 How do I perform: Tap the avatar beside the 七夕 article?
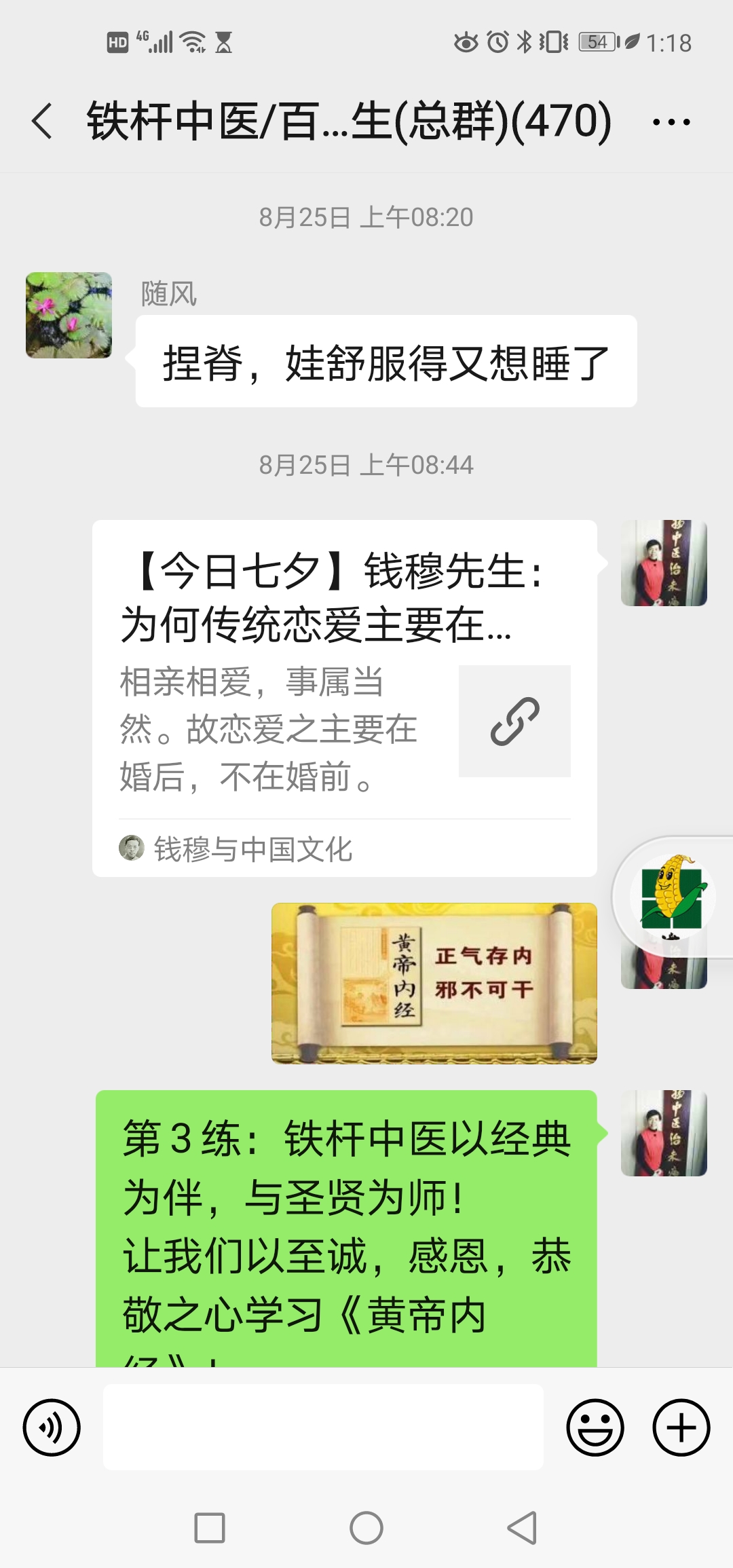(x=664, y=563)
